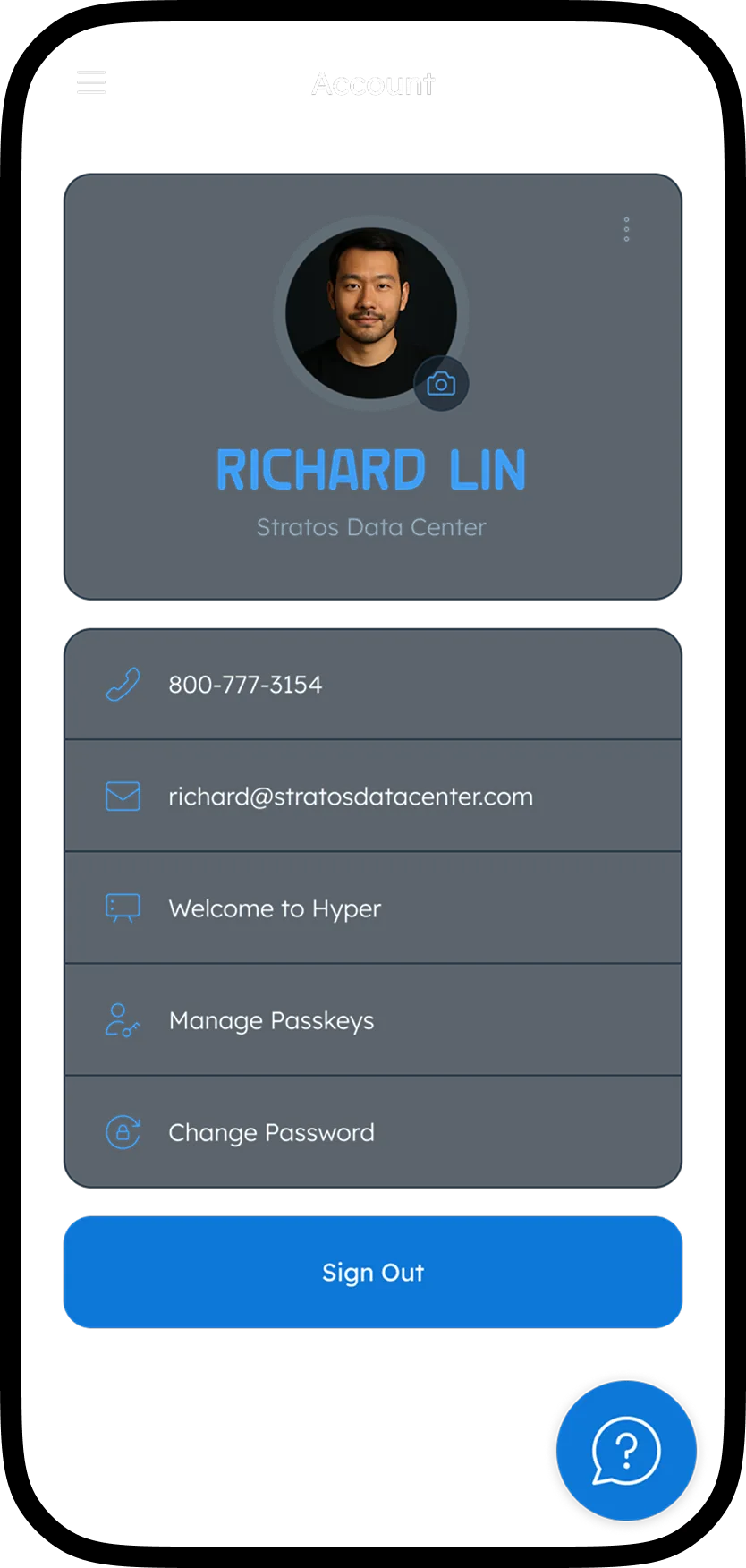The image size is (746, 1568).
Task: Tap the phone number 800-777-3154 row
Action: [372, 685]
